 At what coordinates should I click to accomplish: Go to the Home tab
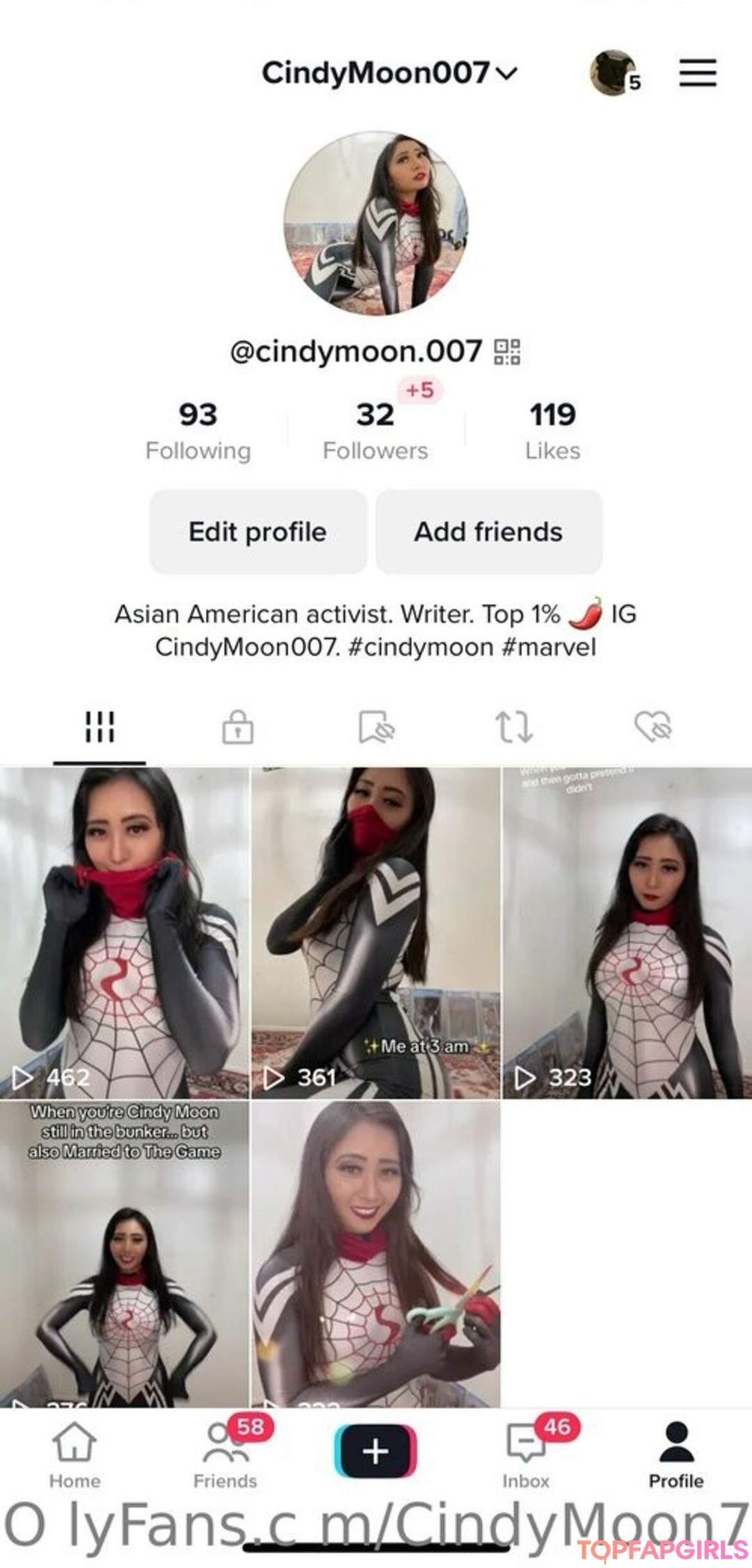pos(75,1453)
